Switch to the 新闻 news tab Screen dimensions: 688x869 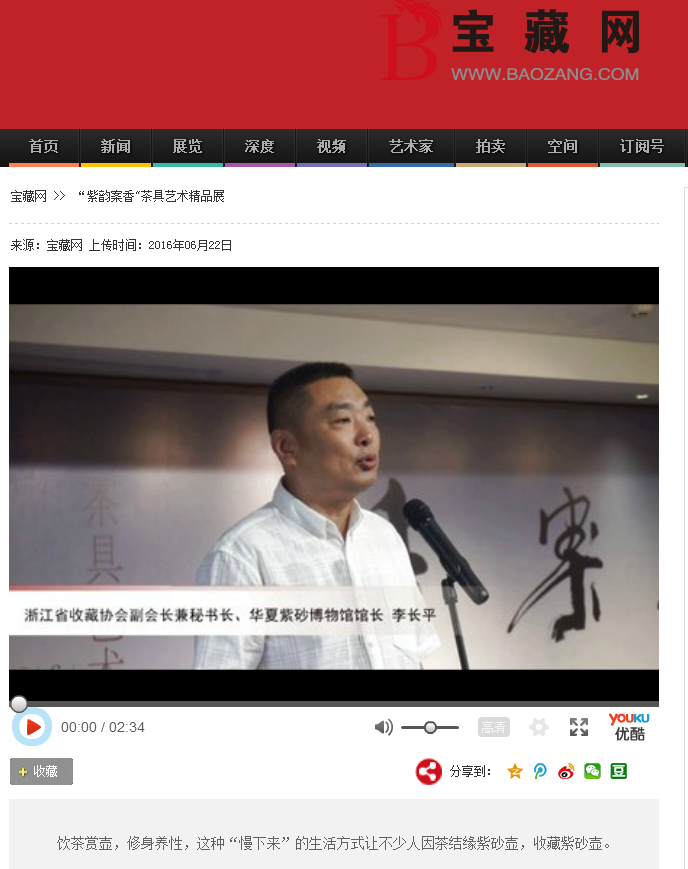(115, 147)
